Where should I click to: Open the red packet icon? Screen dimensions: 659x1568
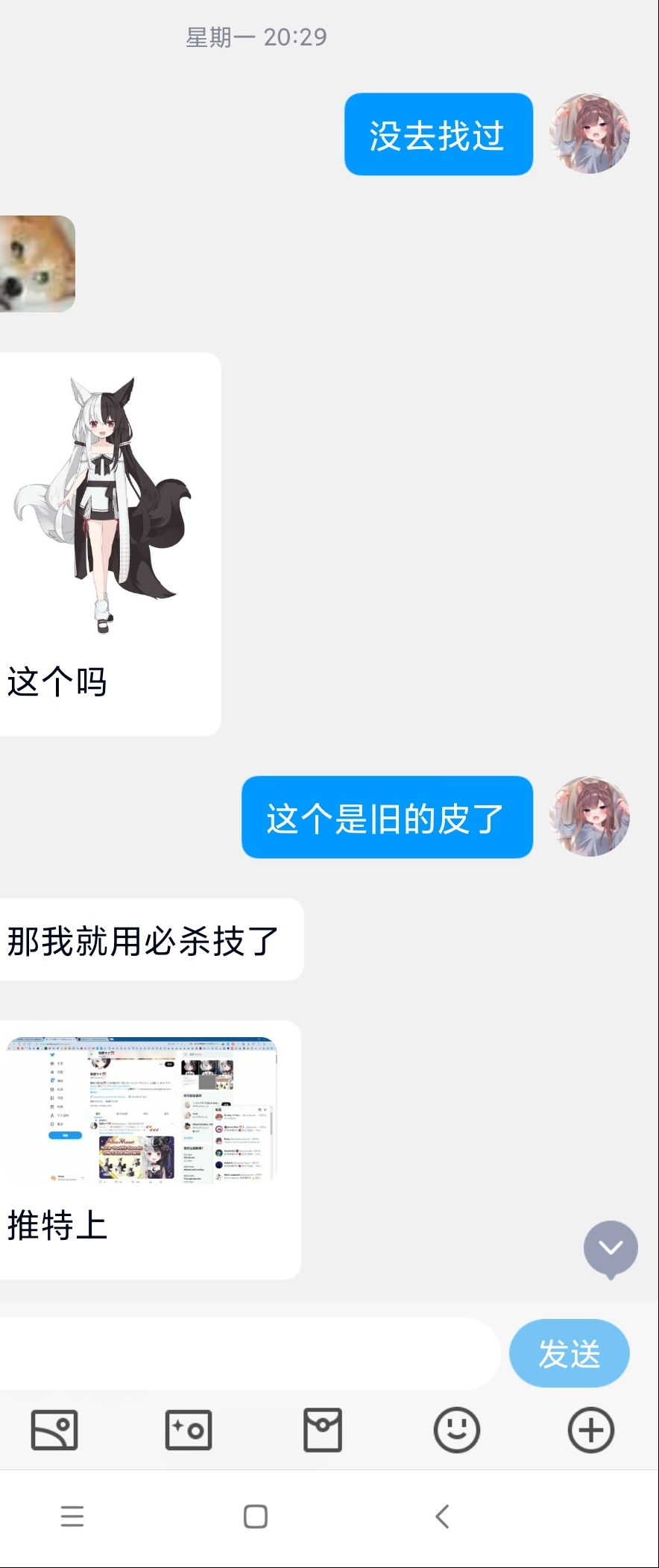pyautogui.click(x=323, y=1430)
